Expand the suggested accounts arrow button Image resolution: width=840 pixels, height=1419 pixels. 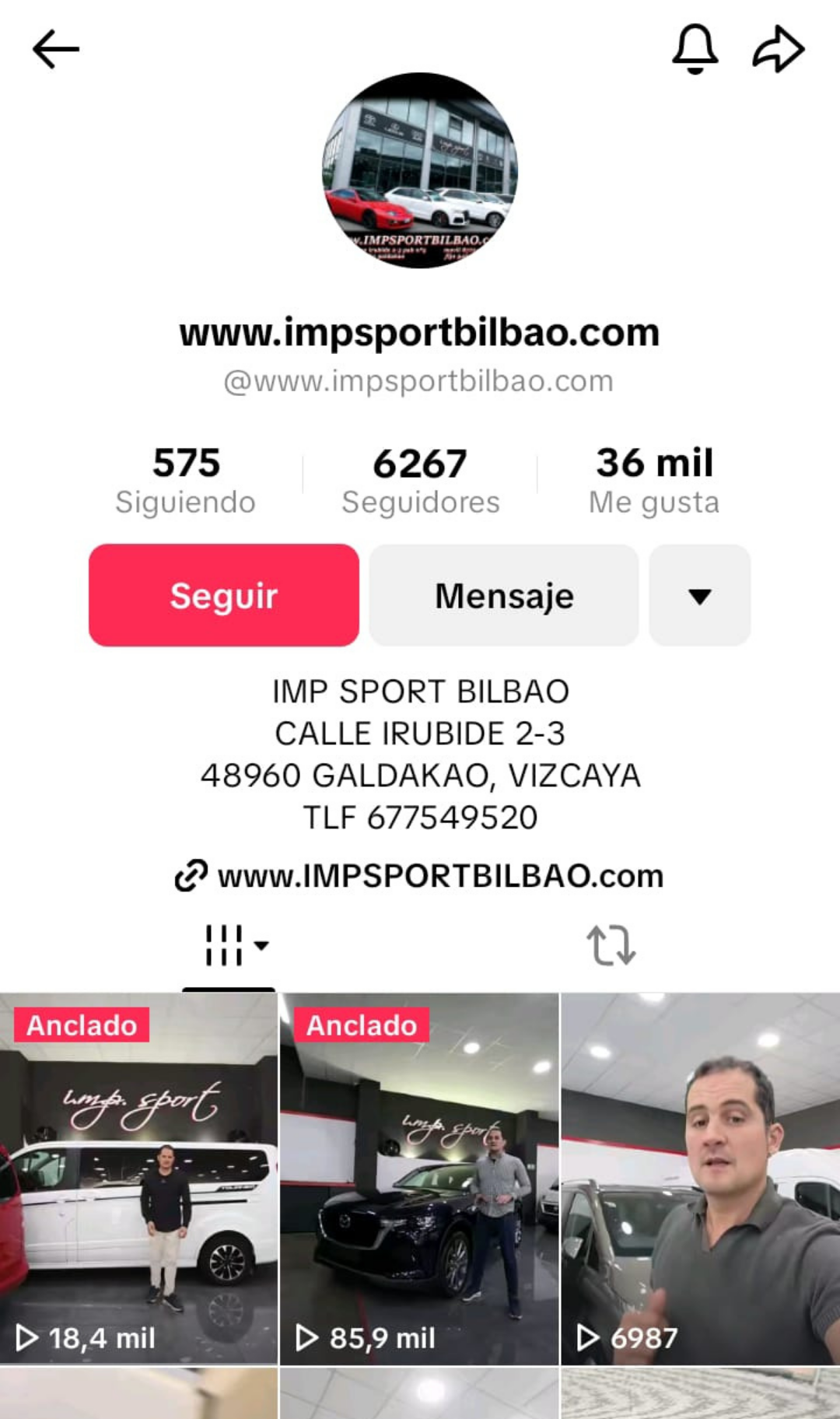699,595
